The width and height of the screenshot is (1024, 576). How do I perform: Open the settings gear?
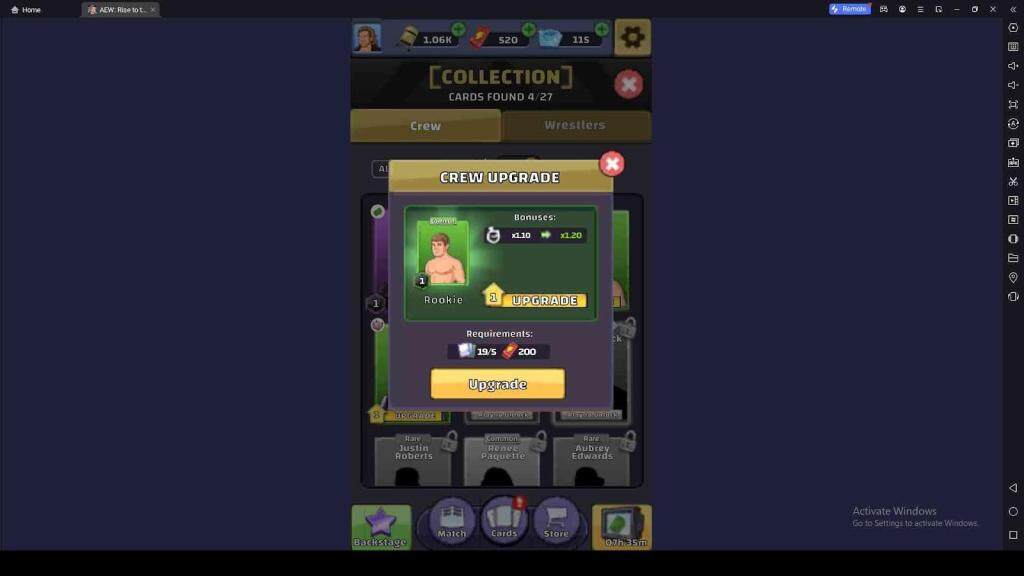click(632, 38)
